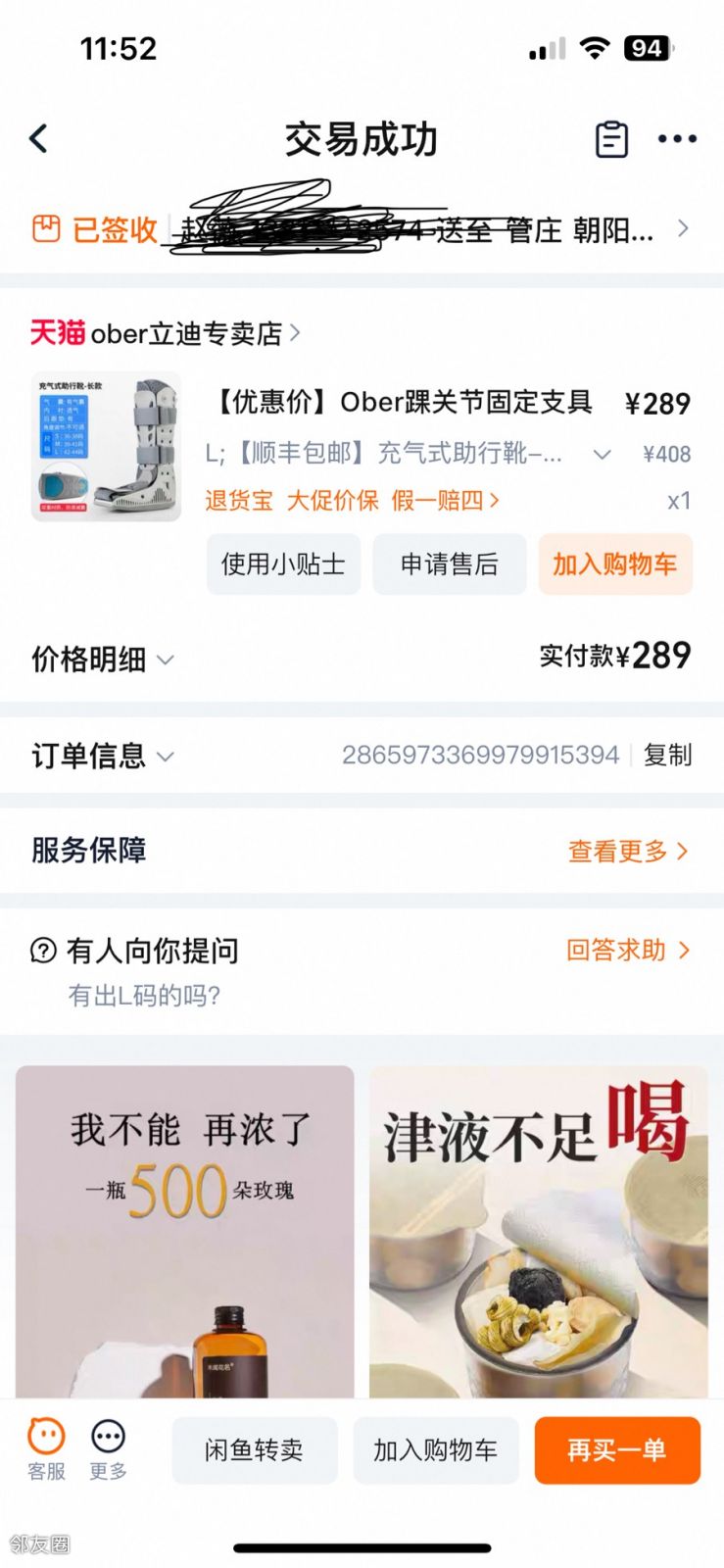The height and width of the screenshot is (1568, 724).
Task: Expand the 价格明细 section
Action: pos(102,660)
